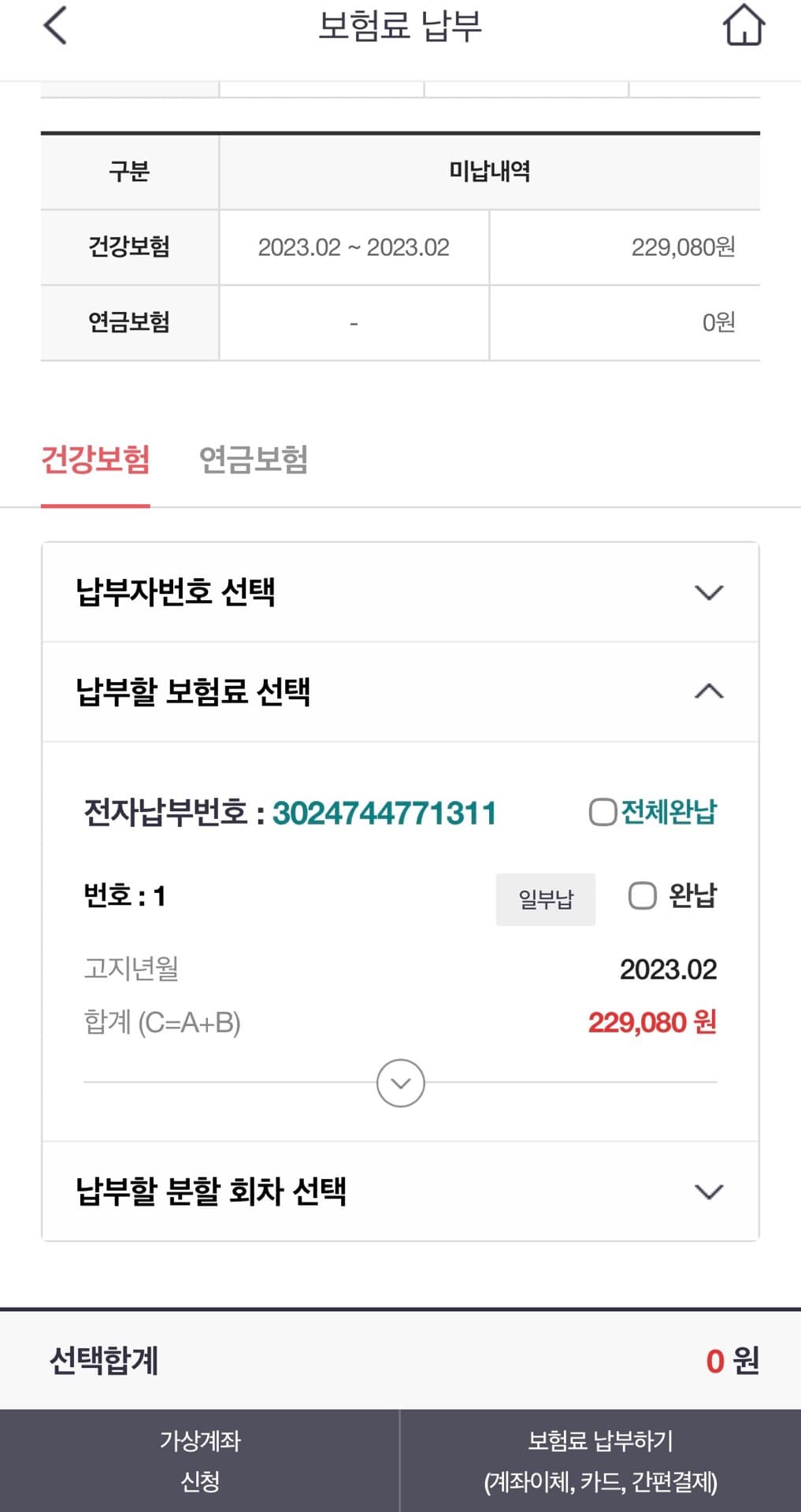801x1512 pixels.
Task: Tap the 일부납 button
Action: pos(545,899)
